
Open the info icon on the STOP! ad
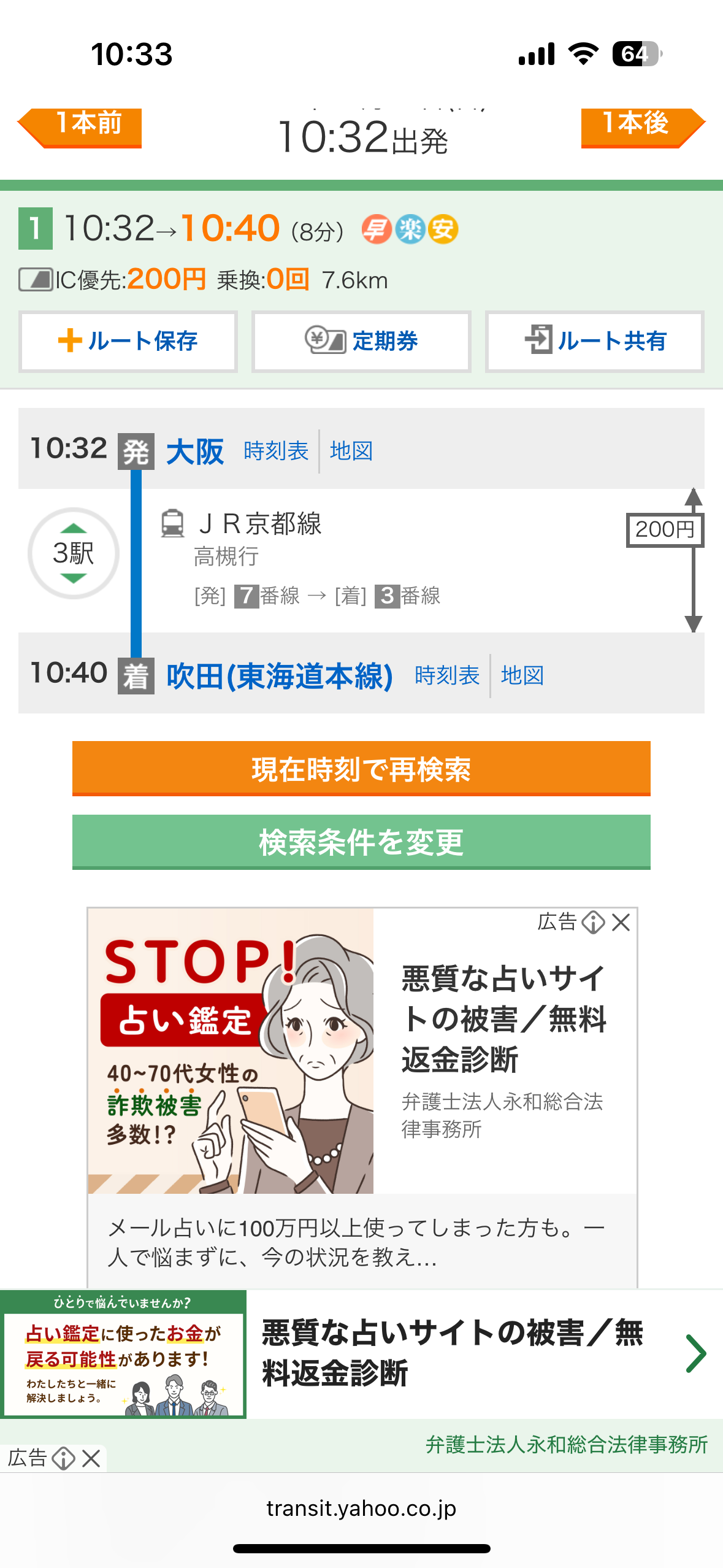593,923
